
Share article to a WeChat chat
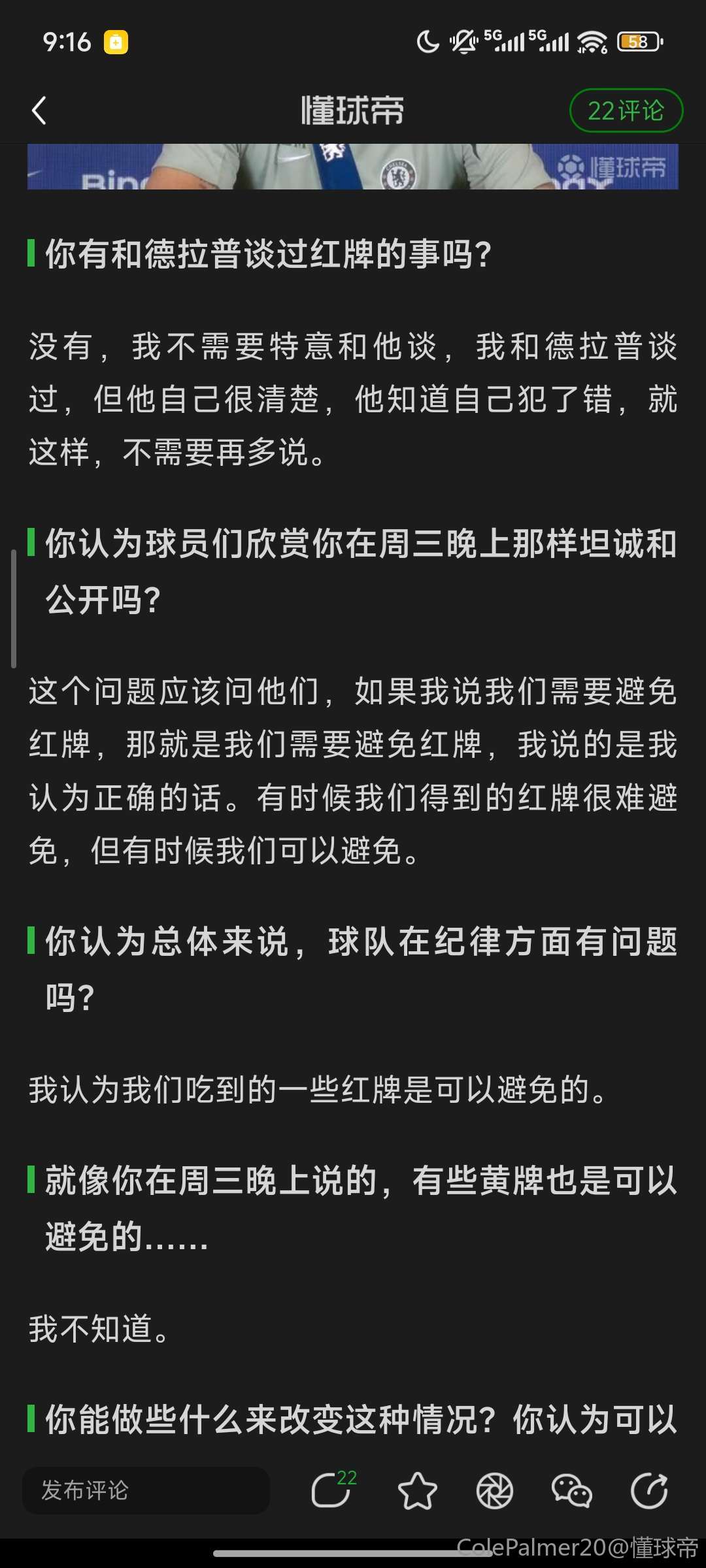[x=571, y=1491]
